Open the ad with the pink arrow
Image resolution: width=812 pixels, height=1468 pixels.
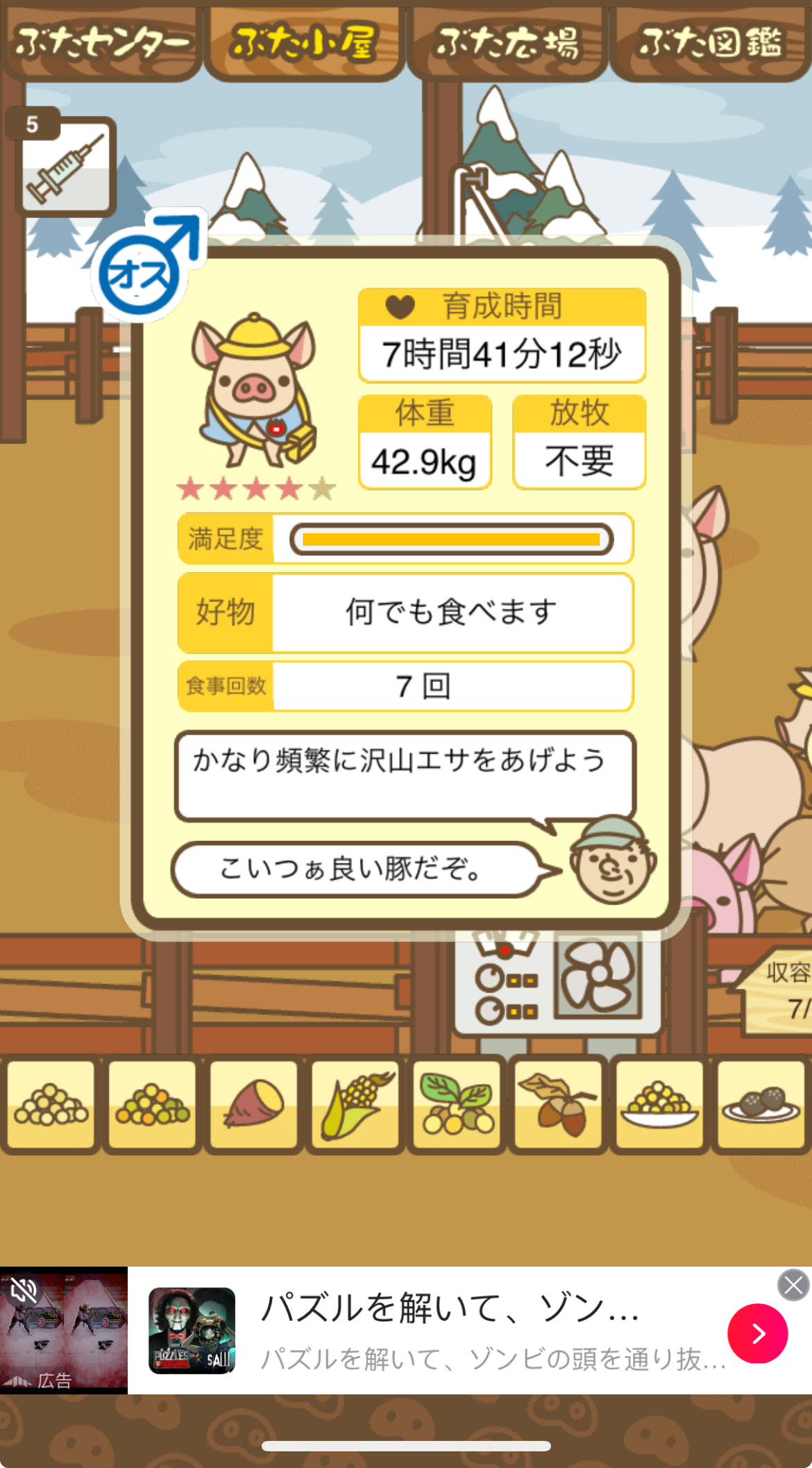757,1333
